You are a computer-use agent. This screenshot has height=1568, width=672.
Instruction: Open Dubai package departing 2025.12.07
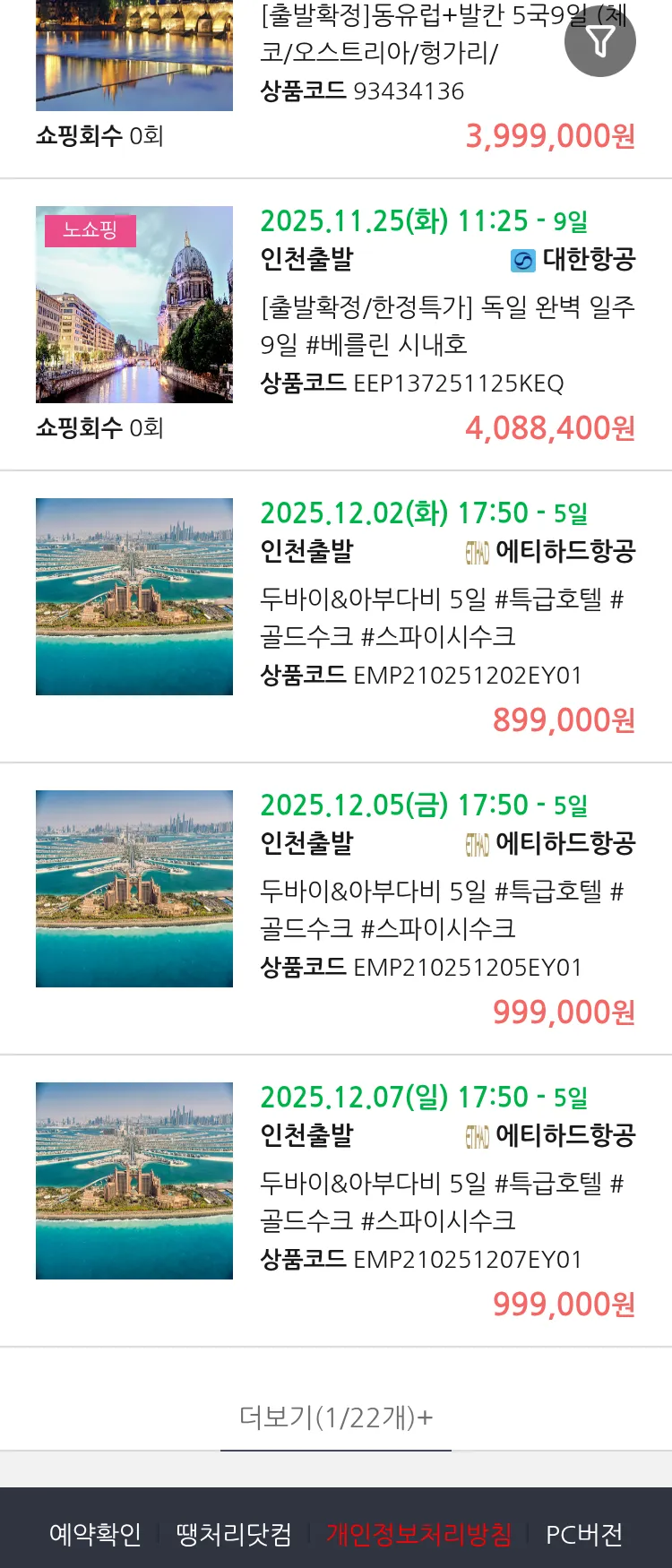click(446, 1202)
